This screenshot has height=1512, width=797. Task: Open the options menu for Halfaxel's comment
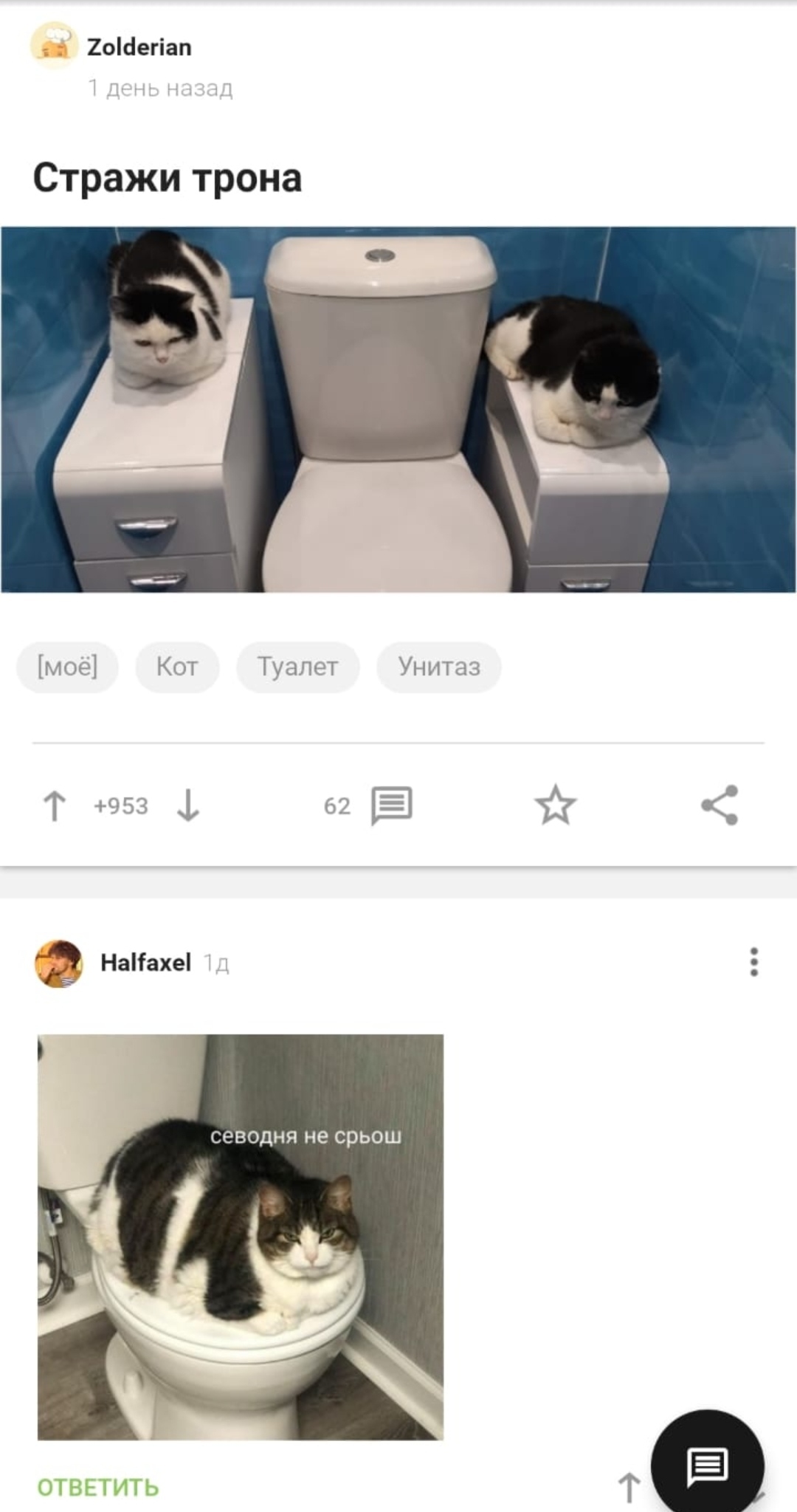tap(753, 963)
